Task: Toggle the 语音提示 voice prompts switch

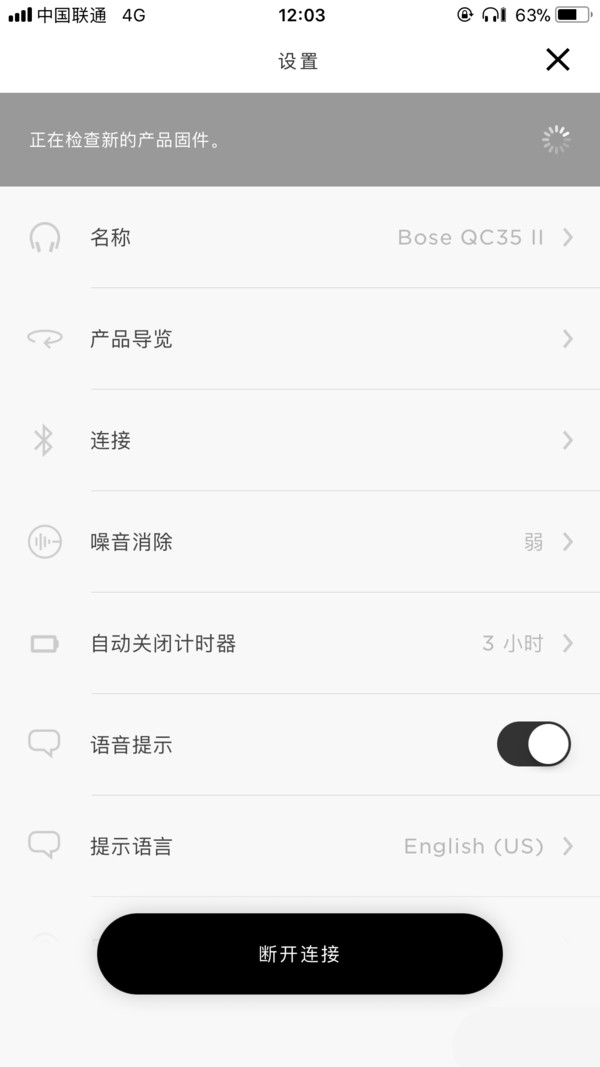Action: point(534,744)
